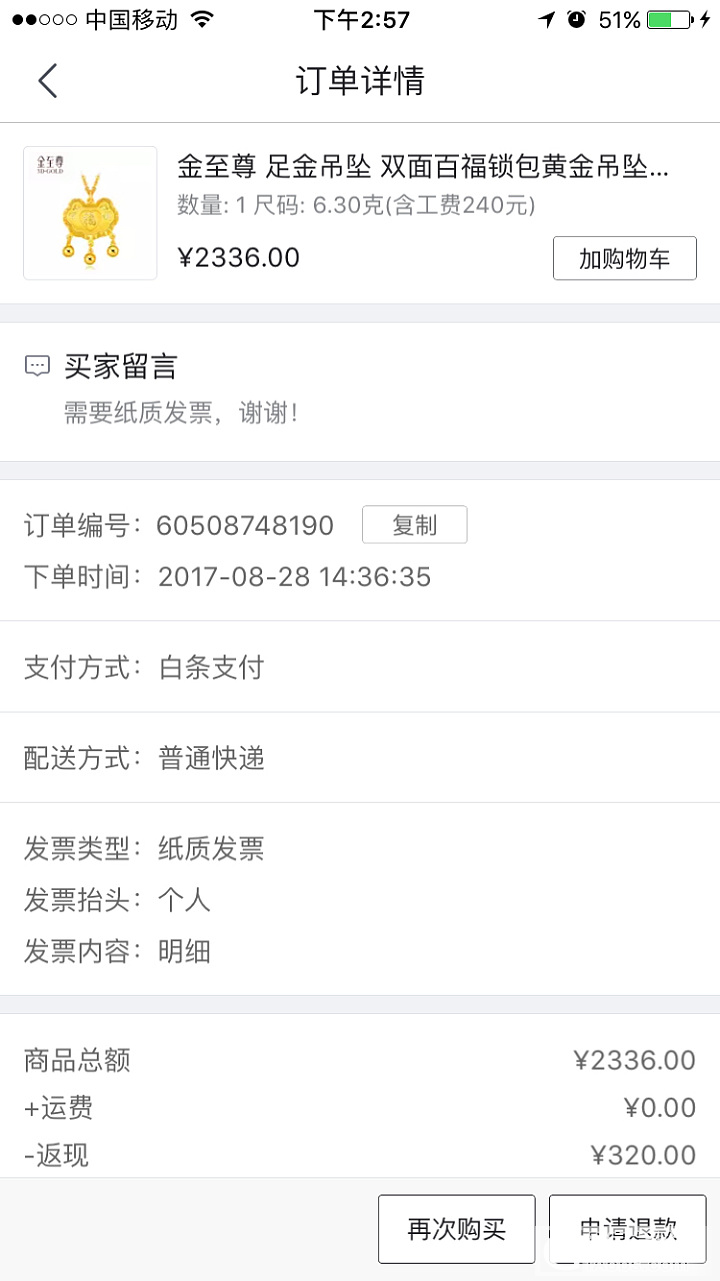This screenshot has height=1281, width=720.
Task: Go back from the order details page
Action: tap(47, 80)
